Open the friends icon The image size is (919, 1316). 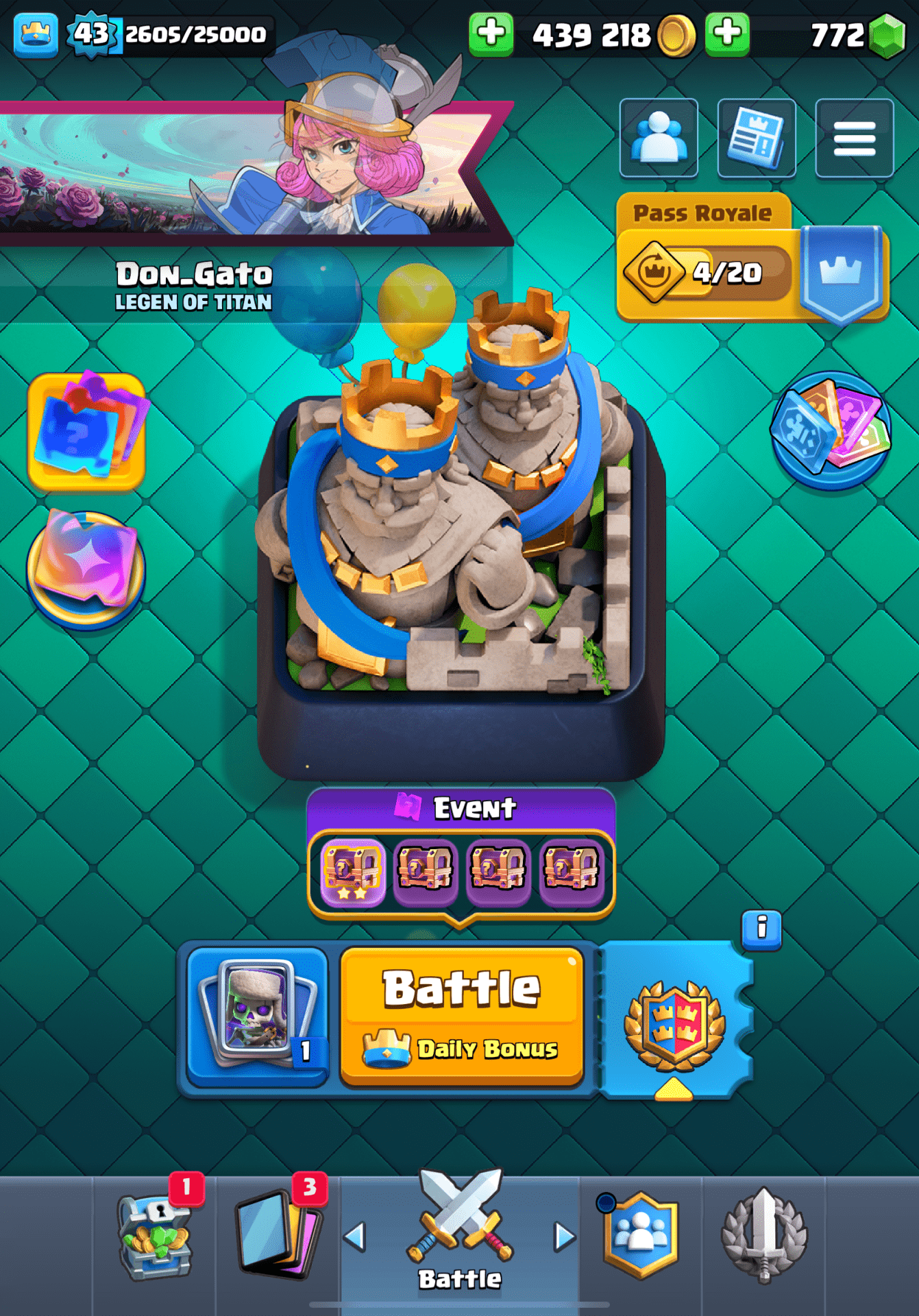(659, 138)
